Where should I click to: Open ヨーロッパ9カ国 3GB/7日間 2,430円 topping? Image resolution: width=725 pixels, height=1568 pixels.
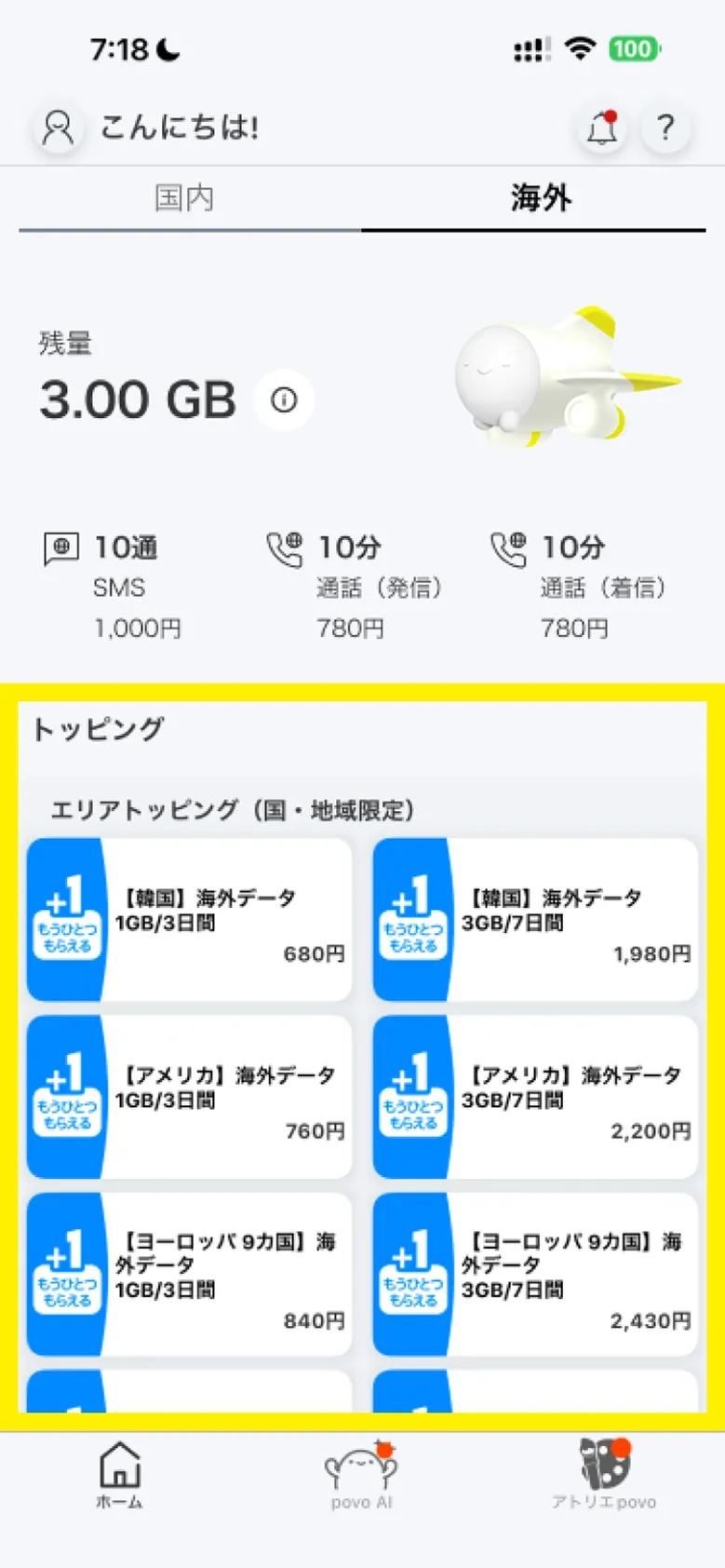click(536, 1275)
